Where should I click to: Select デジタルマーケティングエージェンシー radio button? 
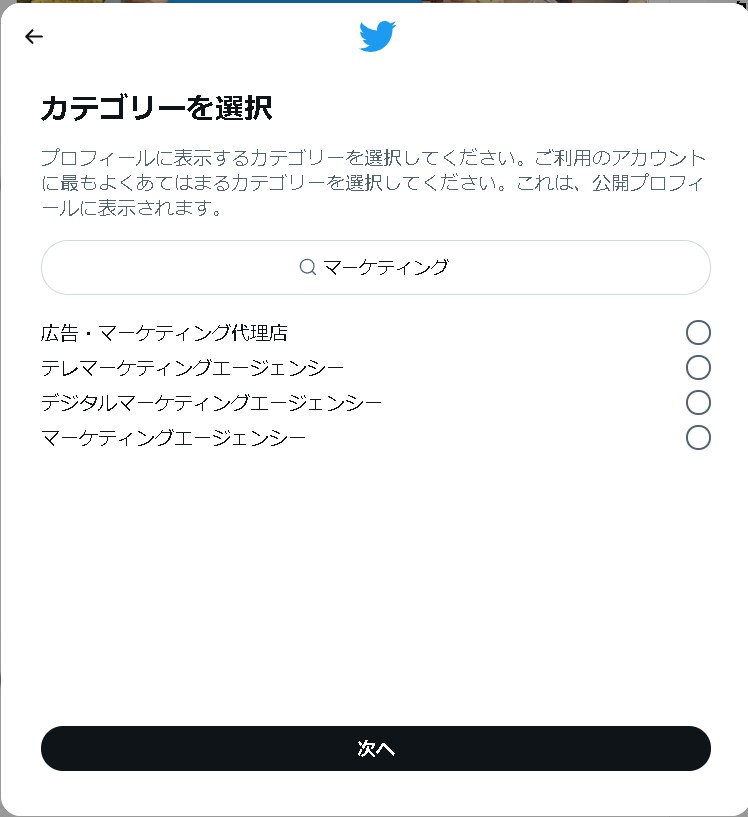point(698,403)
